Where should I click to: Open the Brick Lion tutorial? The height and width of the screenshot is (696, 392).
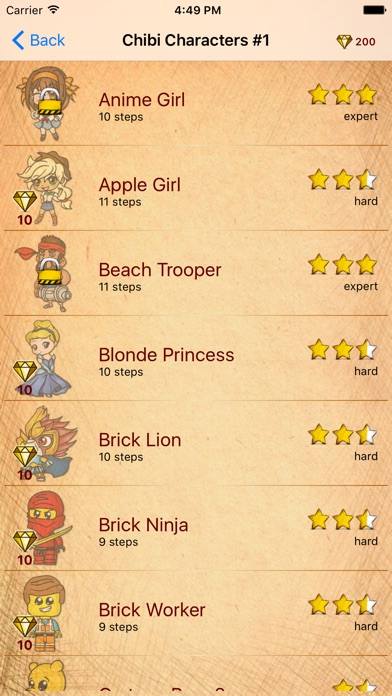coord(196,443)
